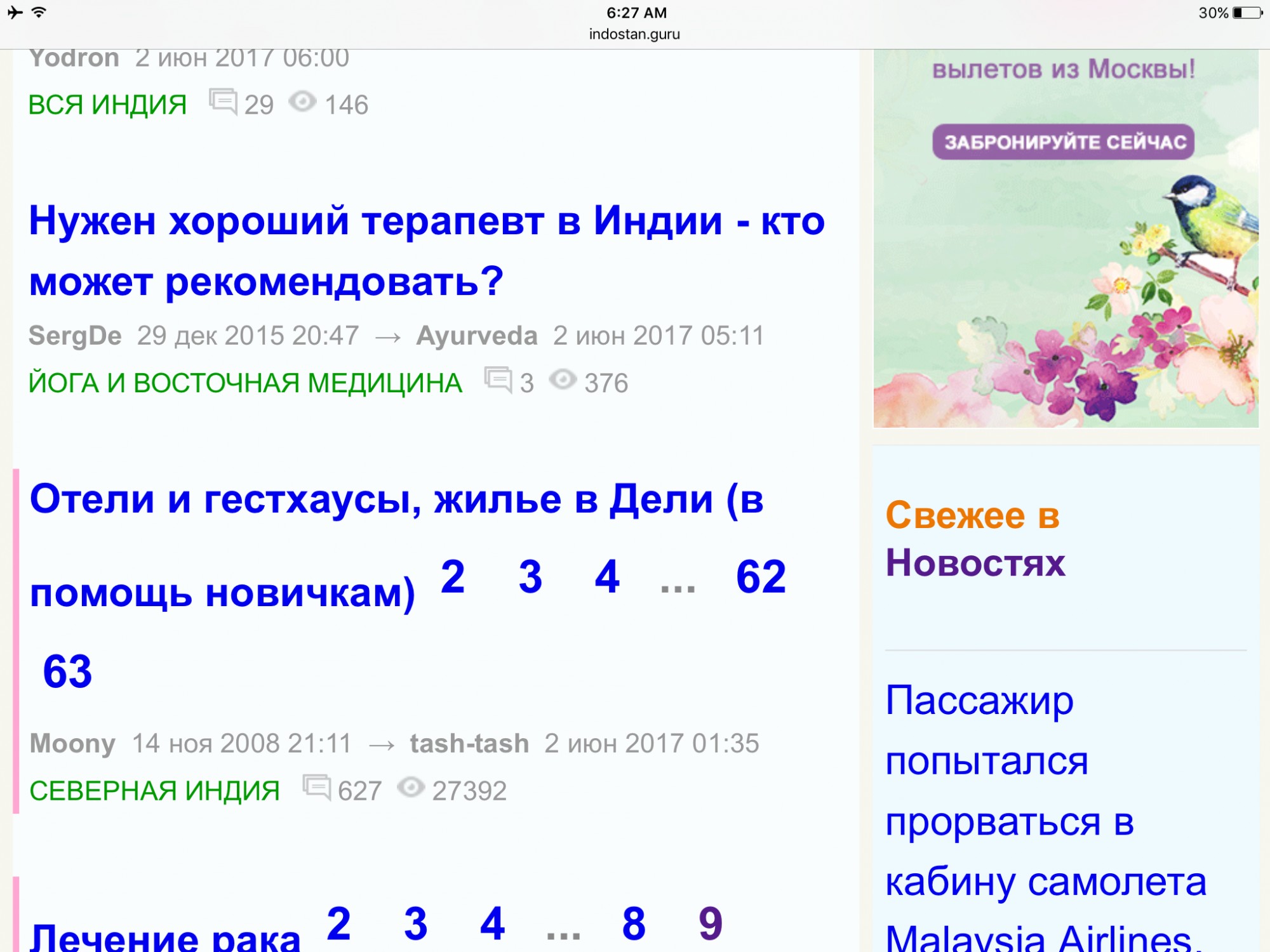Open the СЕВЕРНАЯ ИНДИЯ forum section
Screen dimensions: 1270x952
tap(154, 791)
